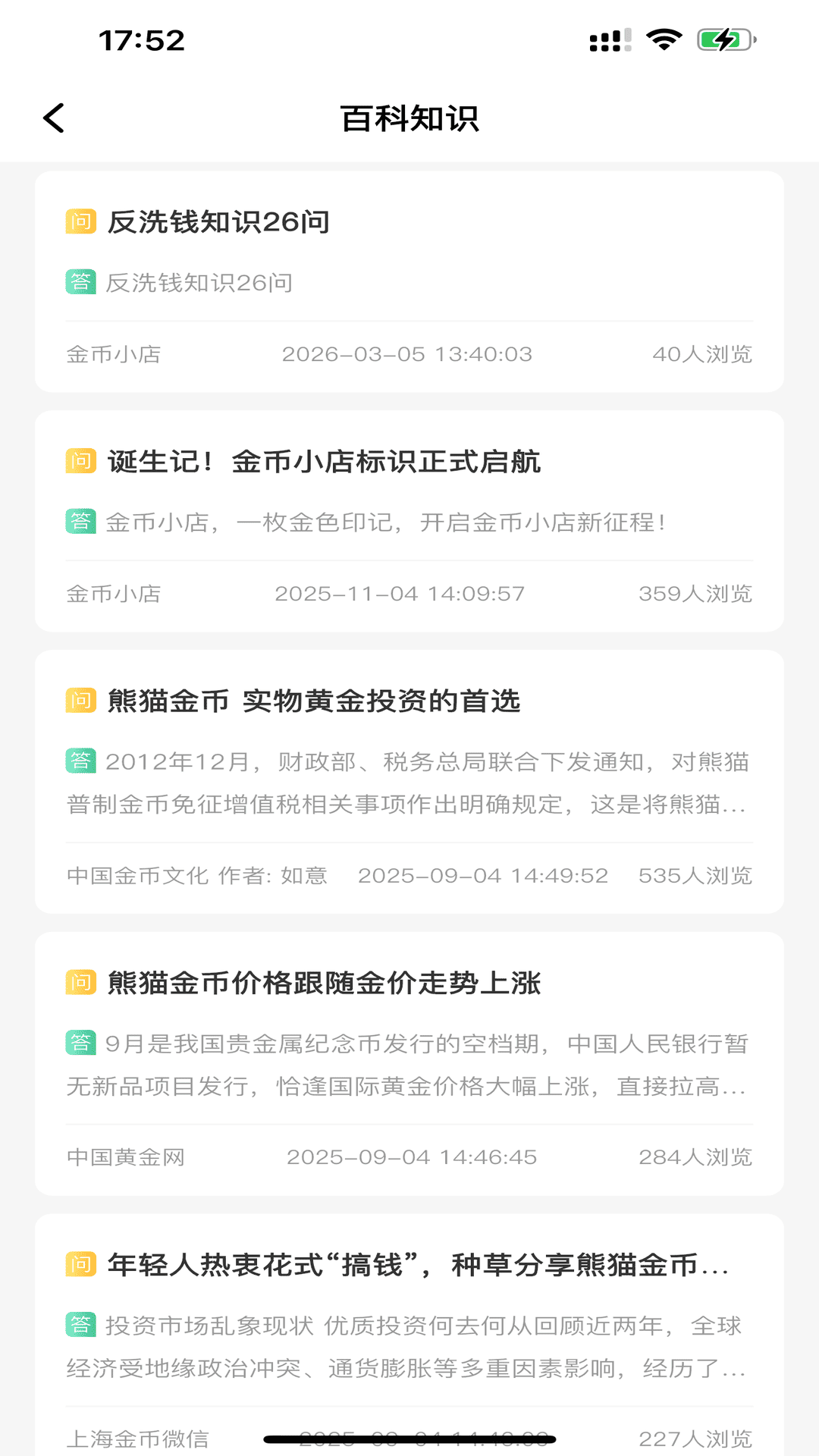This screenshot has height=1456, width=819.
Task: Tap the back arrow to exit 百科知识
Action: point(53,118)
